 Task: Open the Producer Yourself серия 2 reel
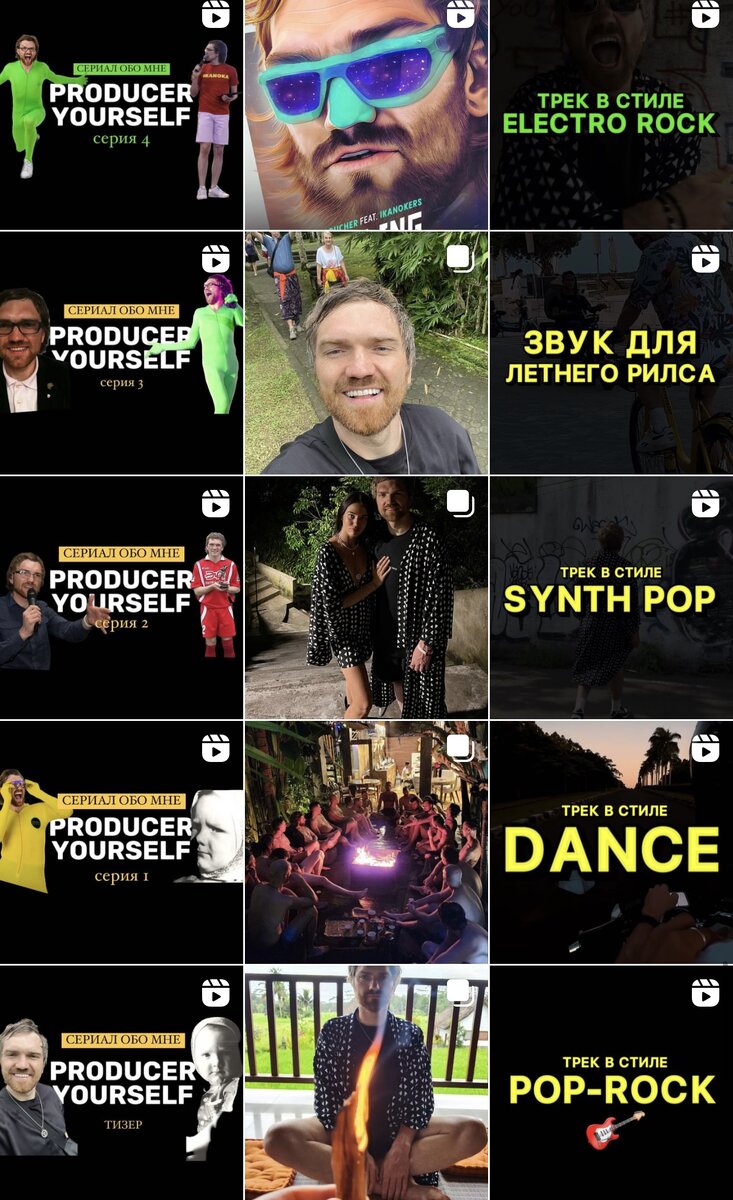[121, 598]
